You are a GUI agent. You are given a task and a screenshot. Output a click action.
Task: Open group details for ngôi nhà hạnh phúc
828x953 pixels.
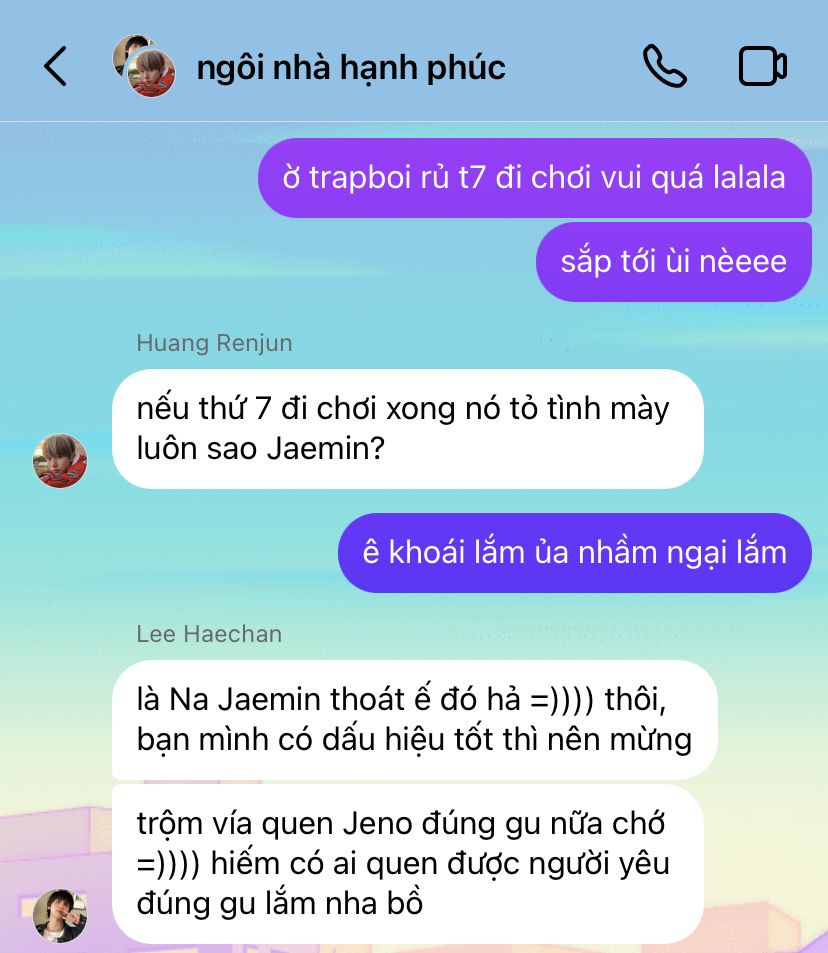(350, 67)
